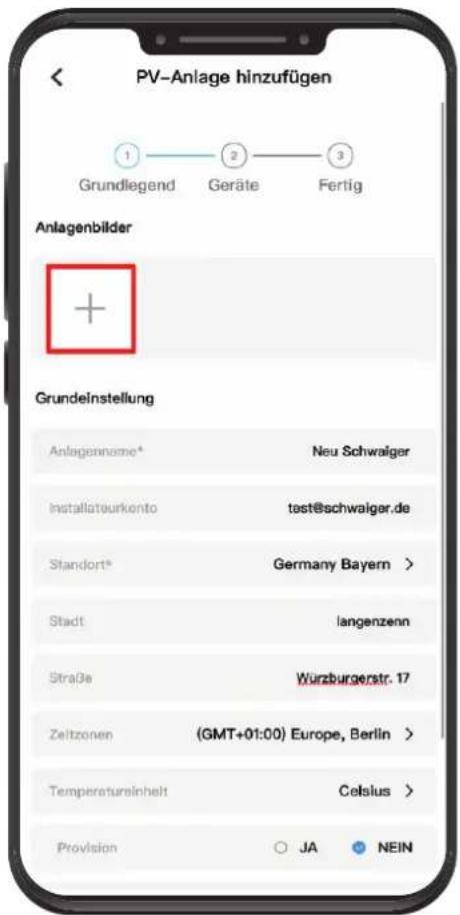This screenshot has height=915, width=460.
Task: Edit the Straße field
Action: 233,677
